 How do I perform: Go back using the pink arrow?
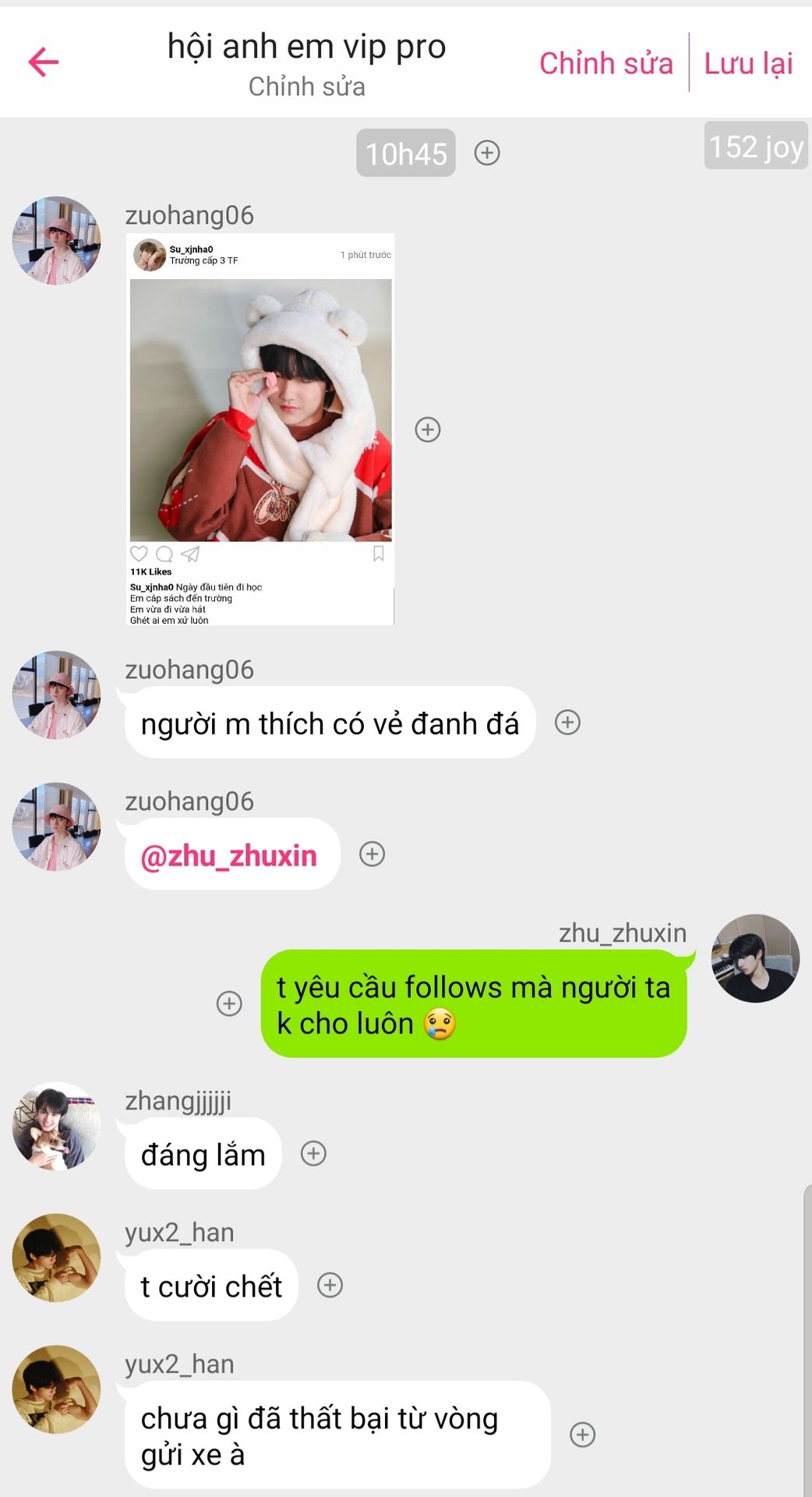click(x=44, y=62)
